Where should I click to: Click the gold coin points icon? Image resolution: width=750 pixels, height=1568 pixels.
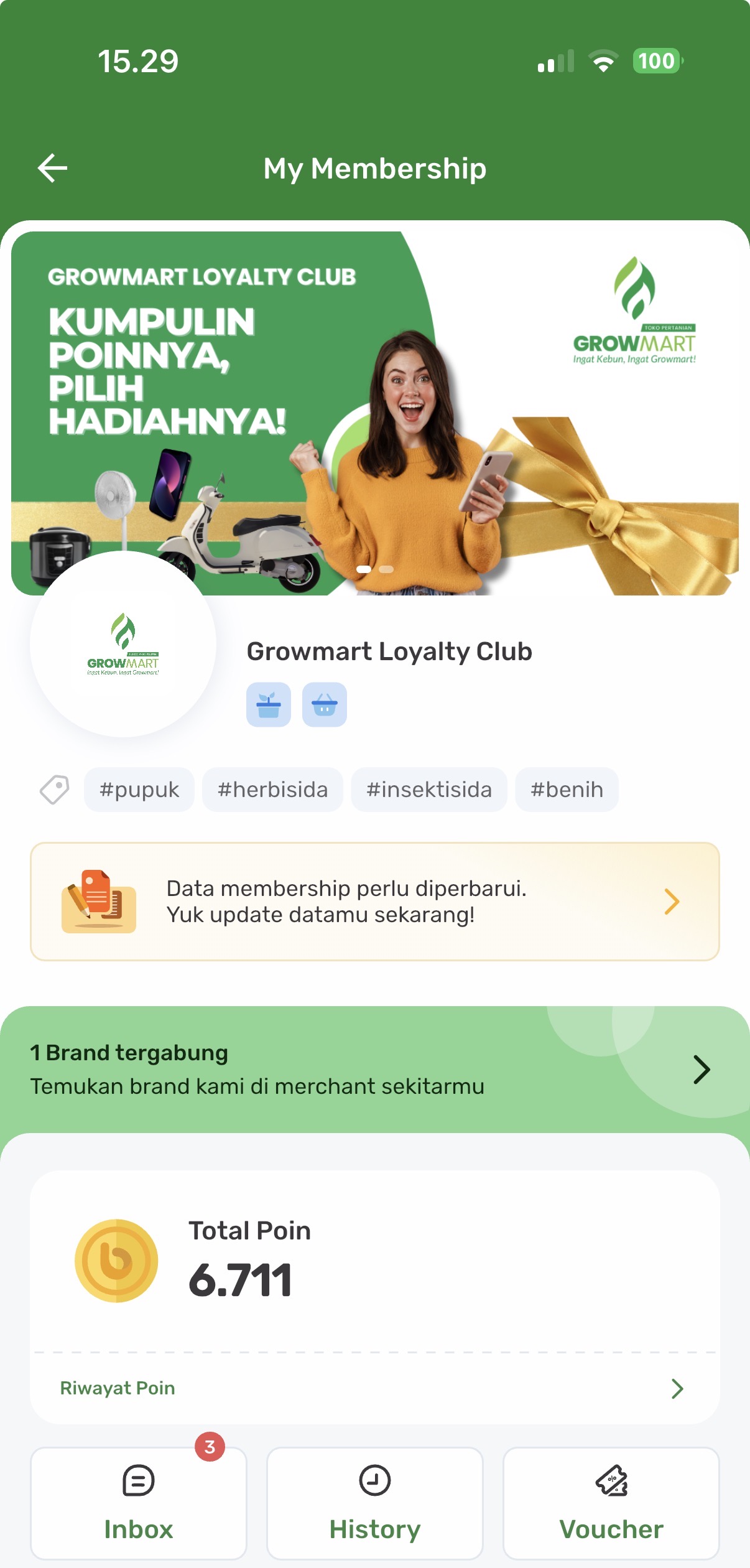(117, 1260)
